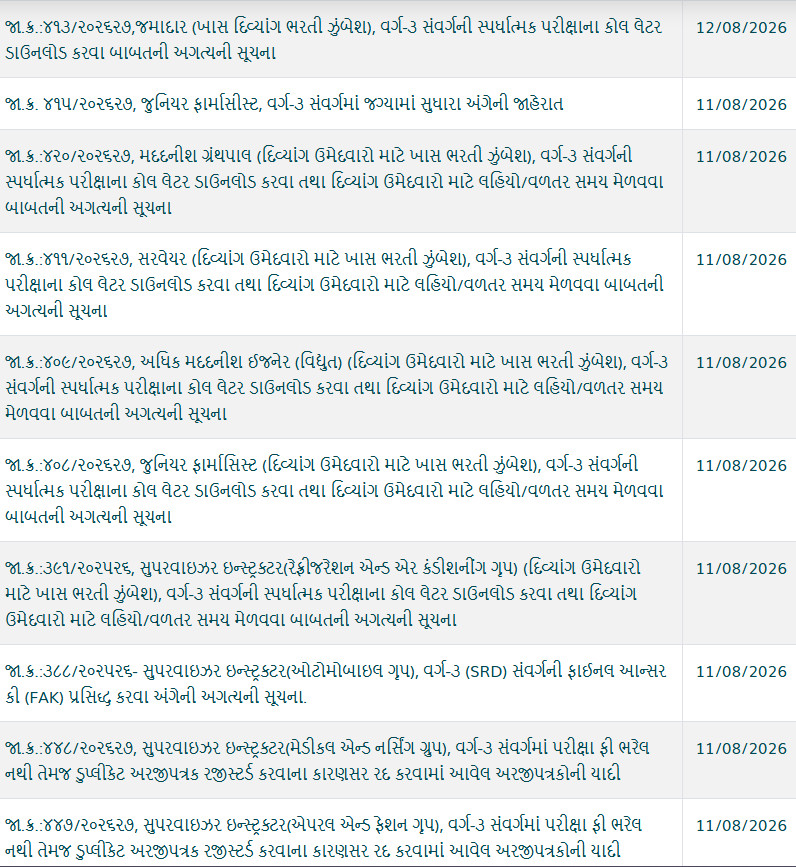The width and height of the screenshot is (796, 867).
Task: Open notice ૪૨૦/૨૦૨૬૨૭ મદદનીશ ગ્રંથપાલ call letter
Action: 334,181
